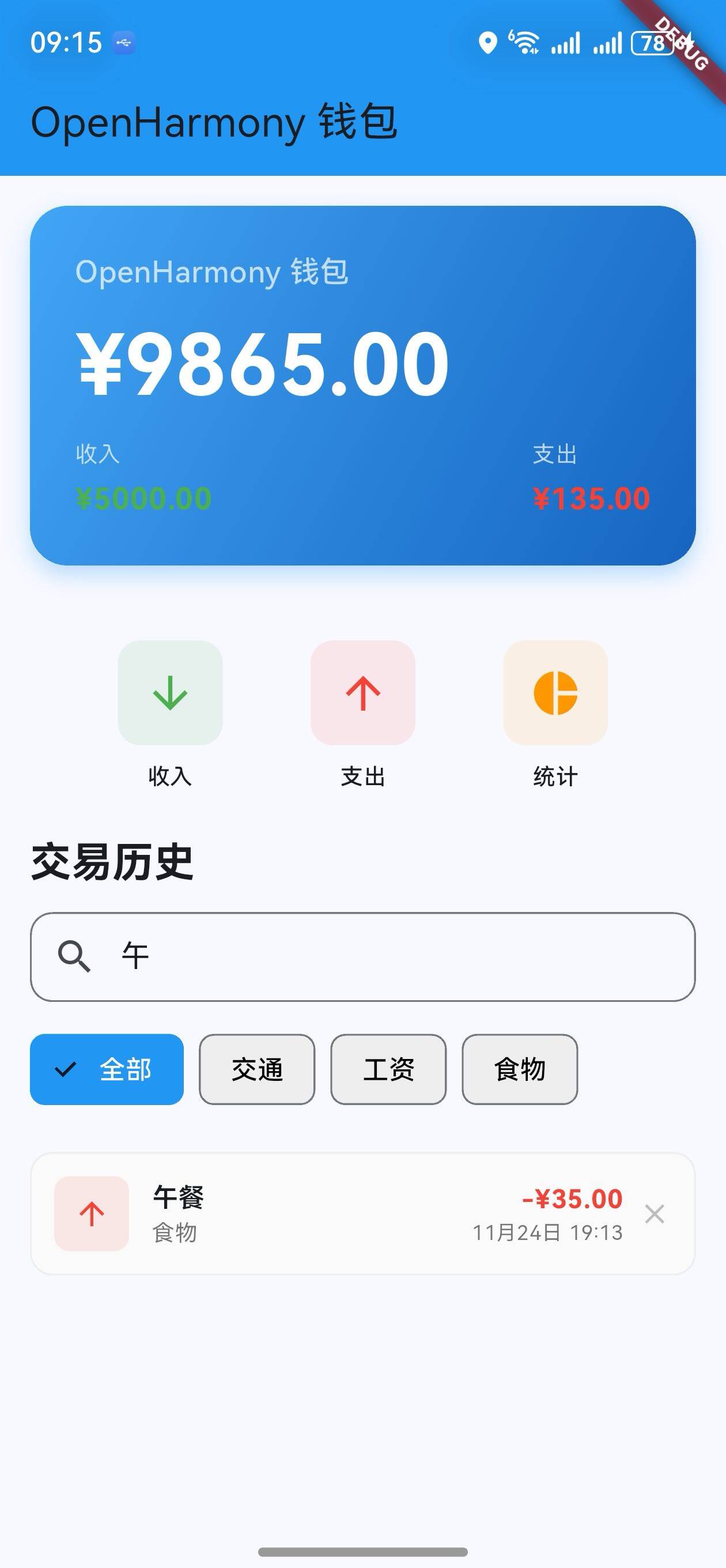The image size is (726, 1568).
Task: Open the 收入 section below the card
Action: (x=171, y=775)
